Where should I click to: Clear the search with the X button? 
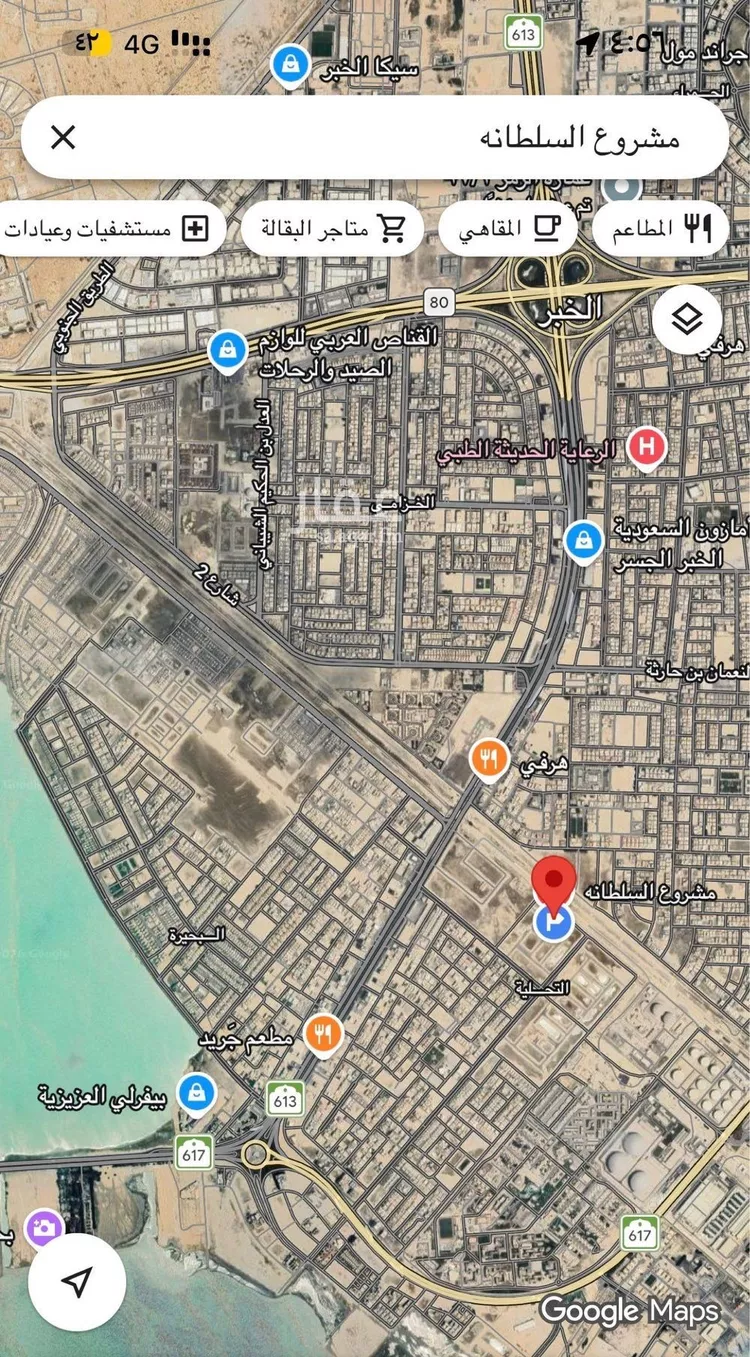[63, 138]
